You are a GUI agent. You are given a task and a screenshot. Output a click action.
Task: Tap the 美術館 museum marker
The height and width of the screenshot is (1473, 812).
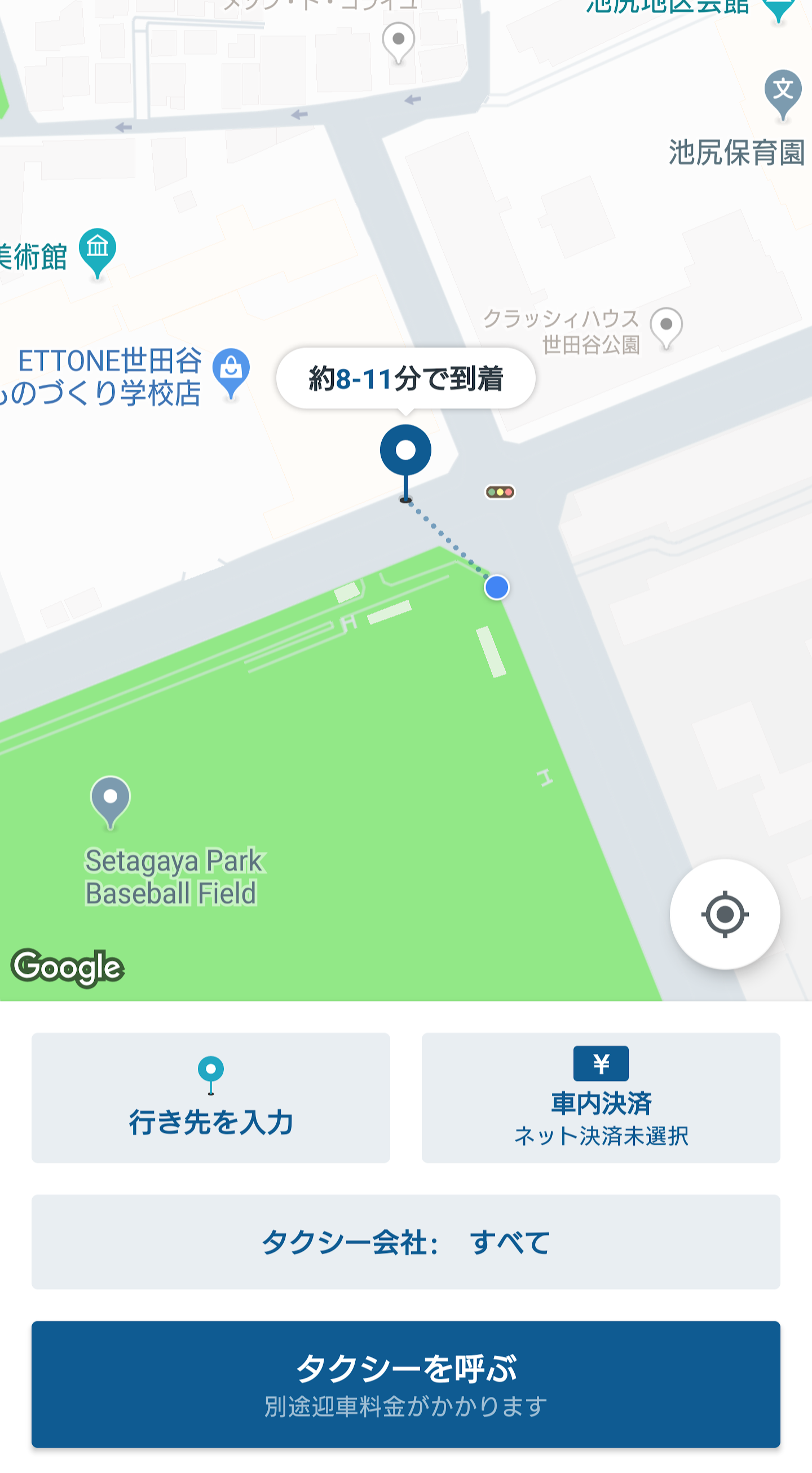tap(98, 250)
